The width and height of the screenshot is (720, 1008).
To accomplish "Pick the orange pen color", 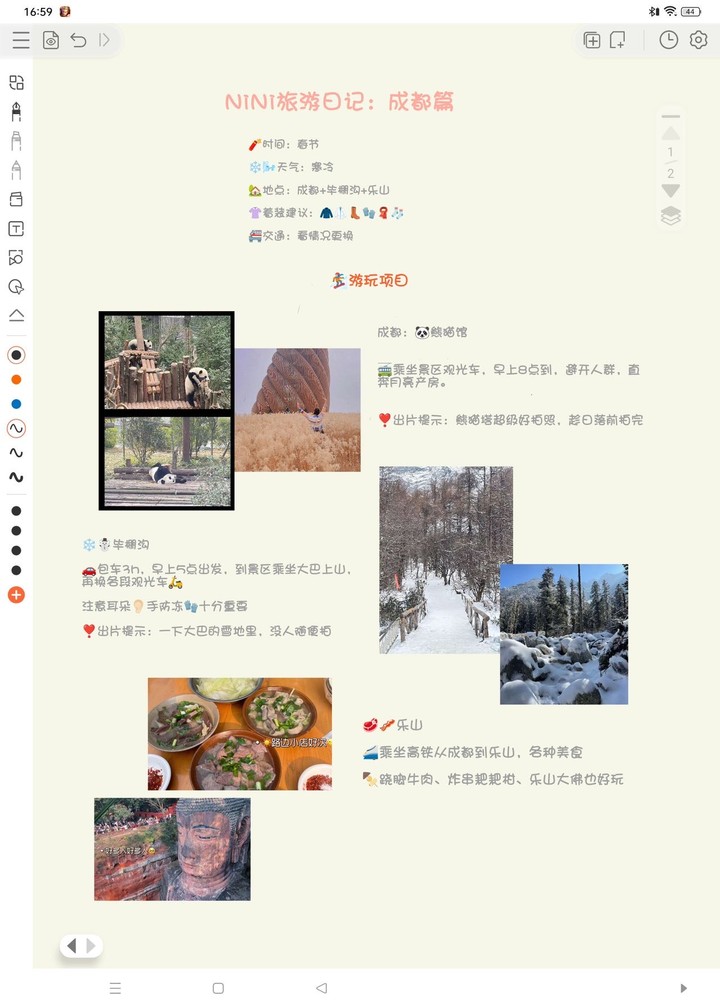I will click(x=16, y=380).
